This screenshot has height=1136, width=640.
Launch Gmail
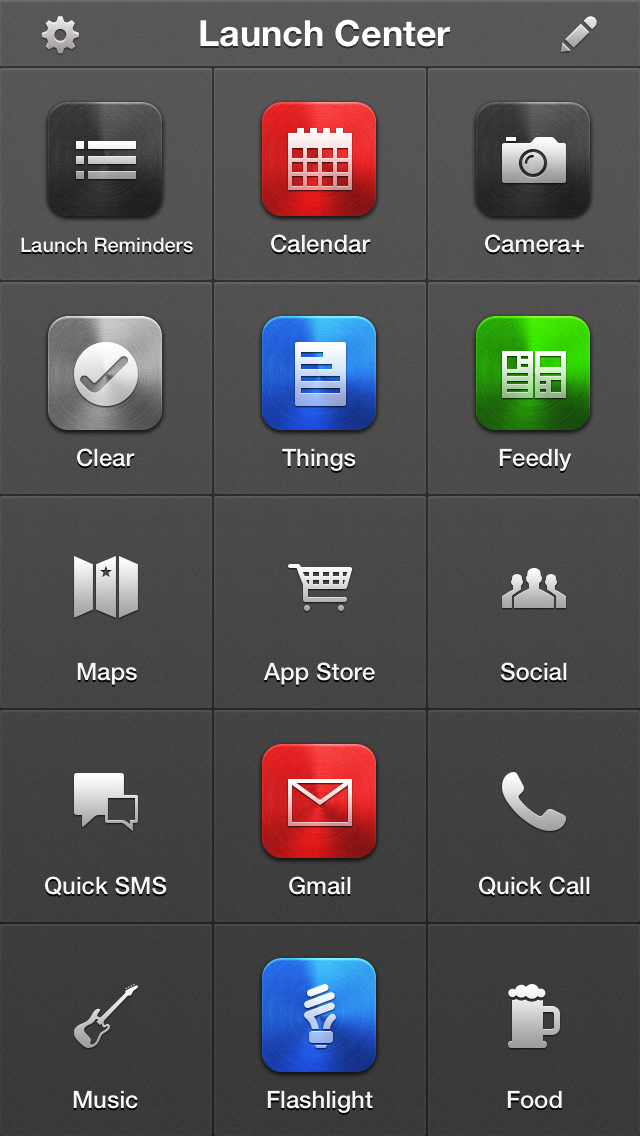[x=320, y=816]
